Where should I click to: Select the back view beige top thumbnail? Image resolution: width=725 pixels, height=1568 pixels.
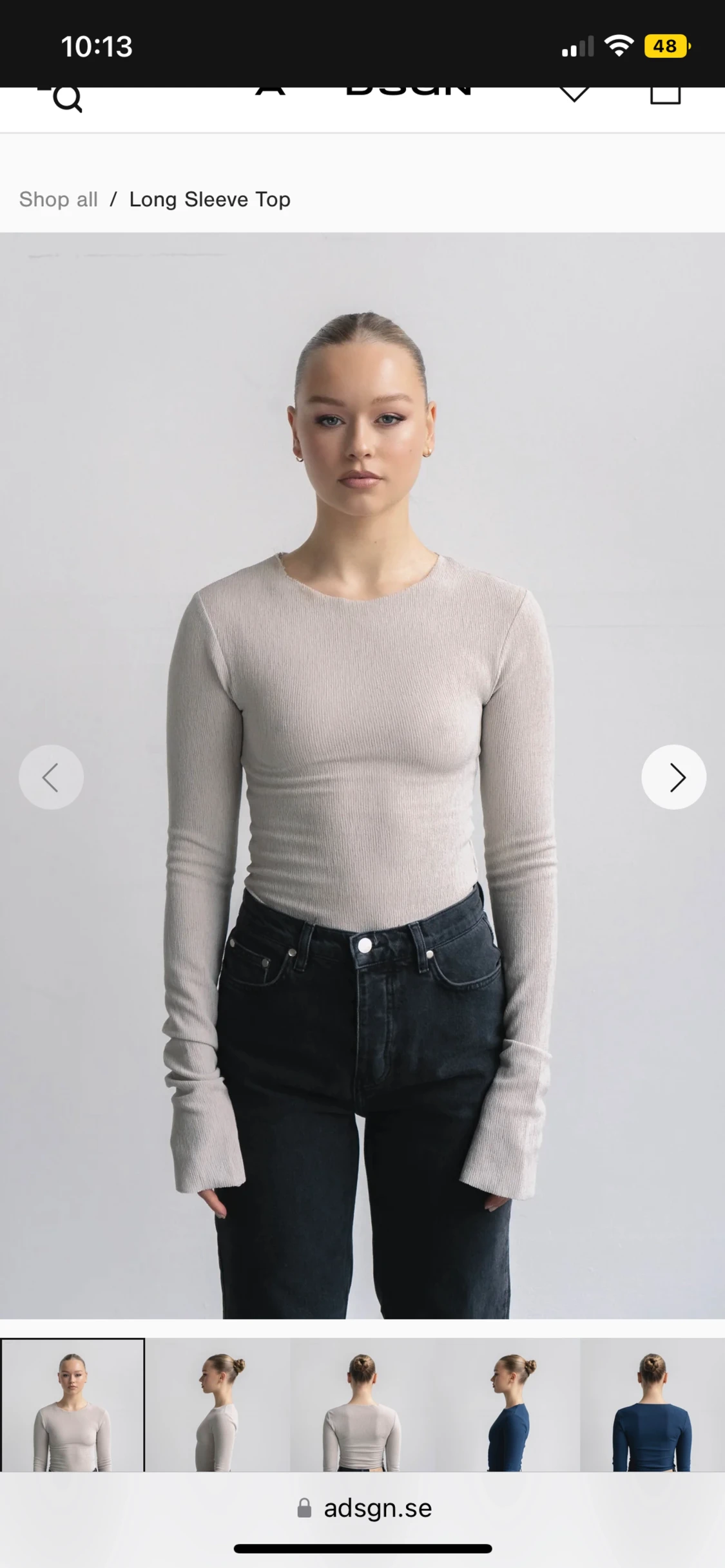pyautogui.click(x=362, y=1404)
